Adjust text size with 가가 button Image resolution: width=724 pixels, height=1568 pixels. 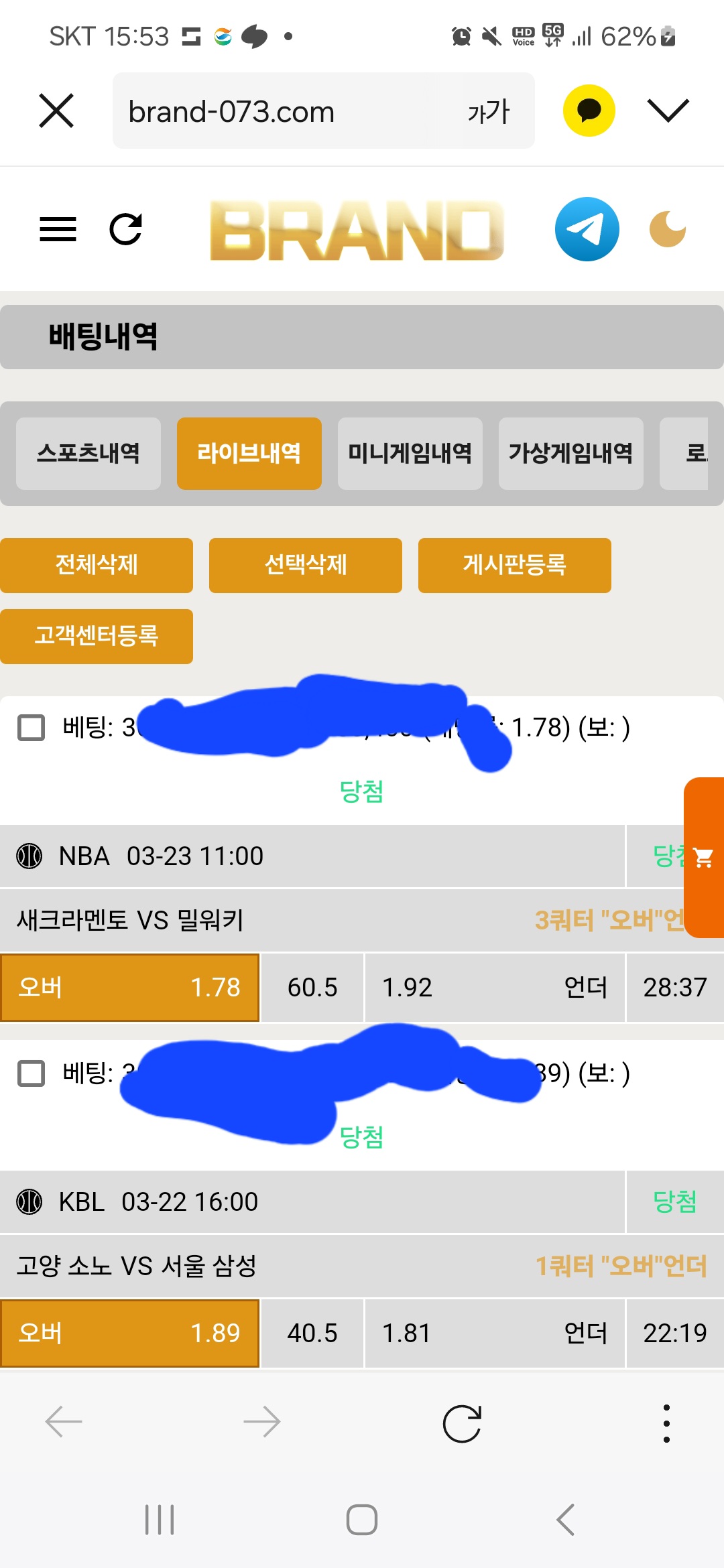coord(489,111)
